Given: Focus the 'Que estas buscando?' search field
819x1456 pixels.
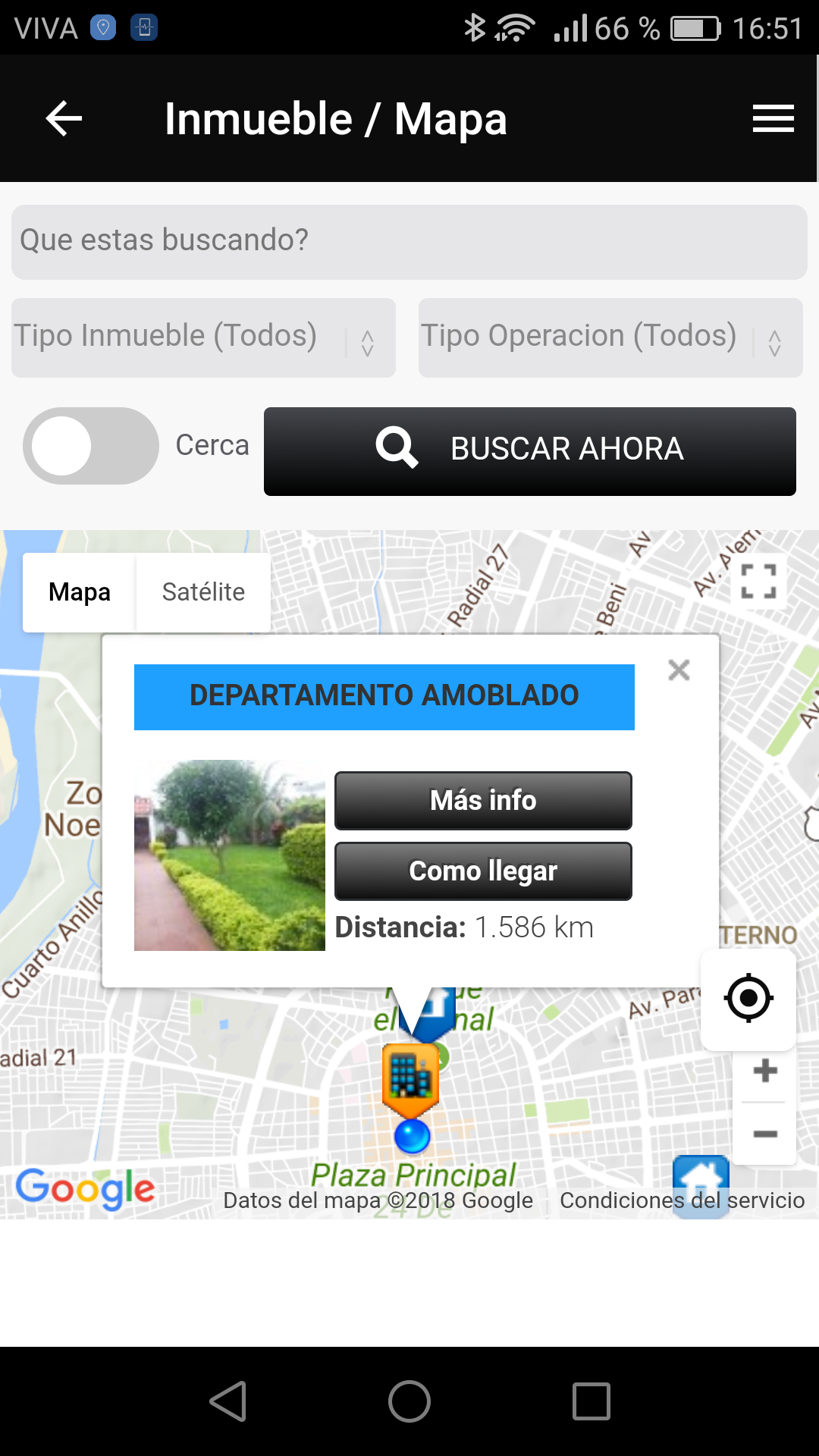Looking at the screenshot, I should (x=409, y=241).
